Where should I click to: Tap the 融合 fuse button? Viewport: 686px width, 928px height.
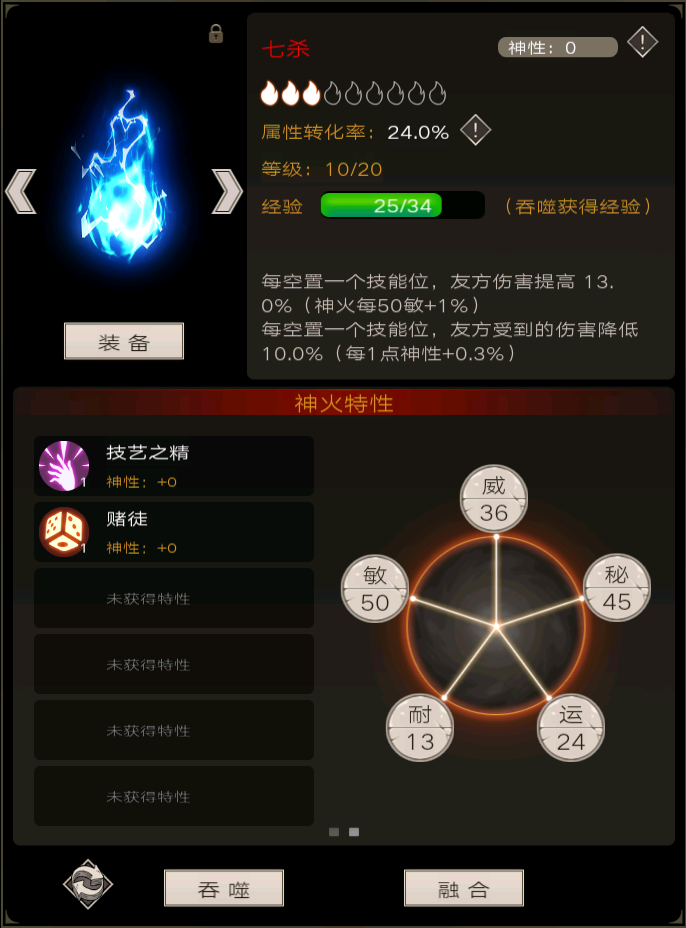click(463, 888)
